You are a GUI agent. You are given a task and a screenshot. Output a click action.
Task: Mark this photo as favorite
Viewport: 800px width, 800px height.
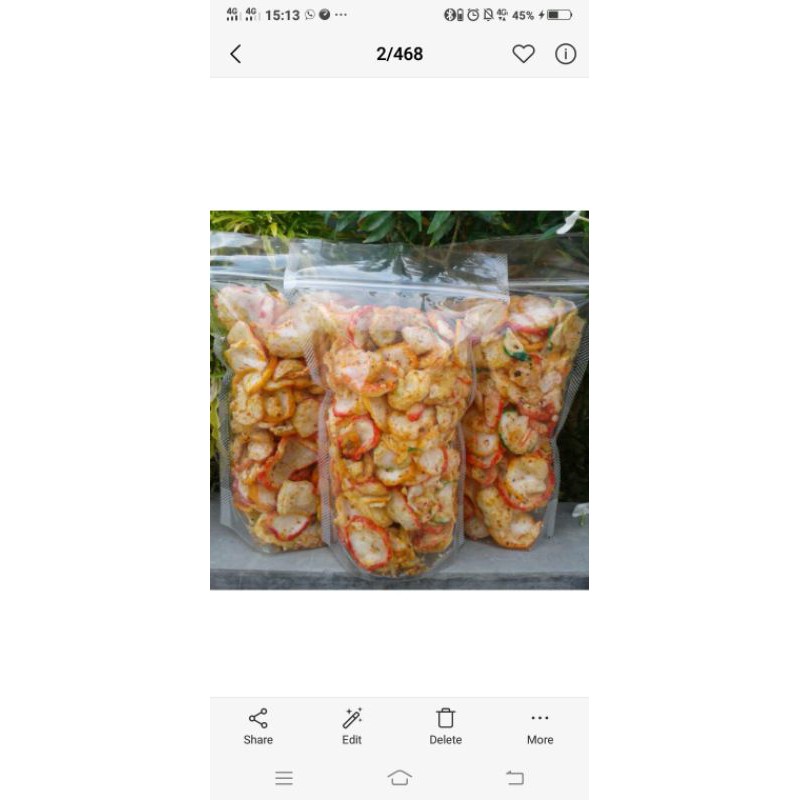tap(523, 54)
